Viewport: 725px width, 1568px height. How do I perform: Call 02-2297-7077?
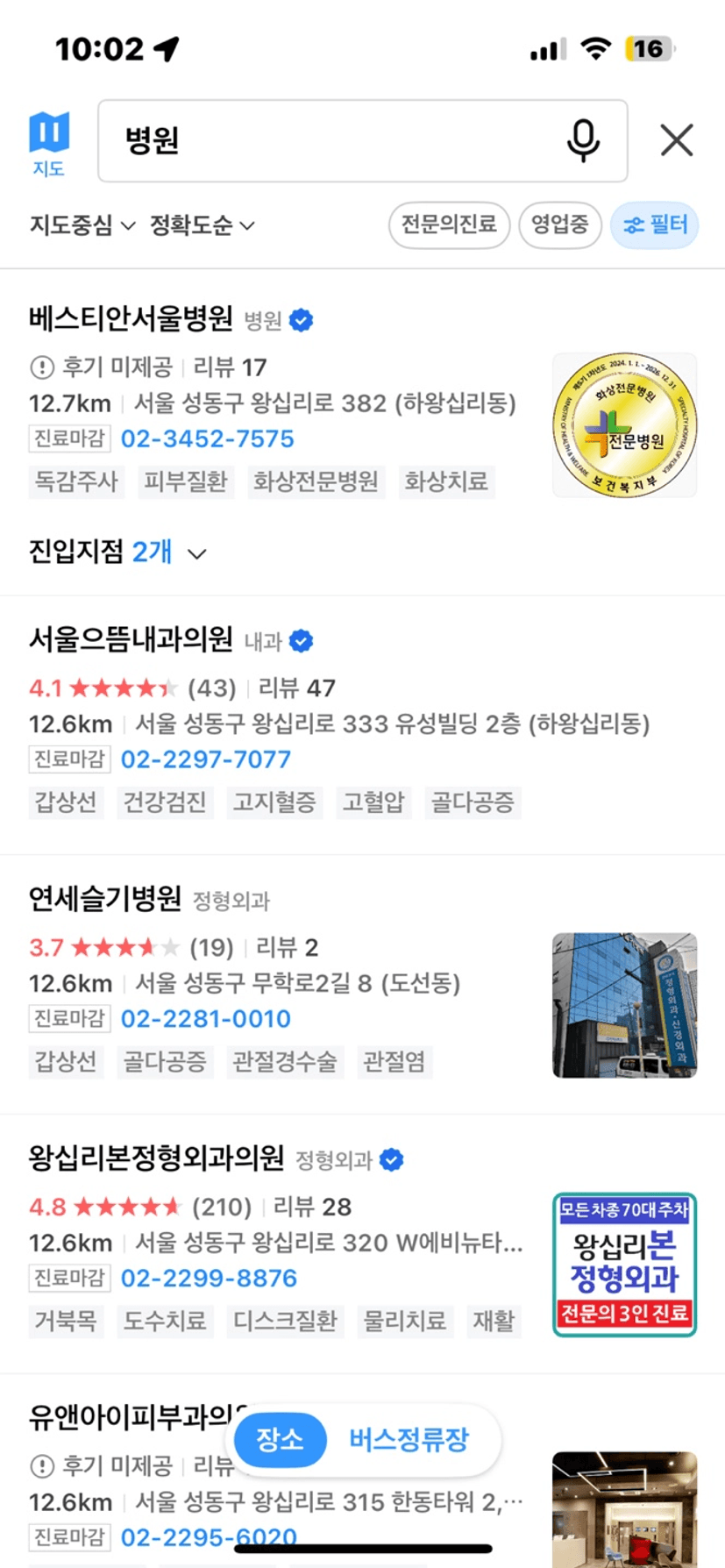[205, 759]
